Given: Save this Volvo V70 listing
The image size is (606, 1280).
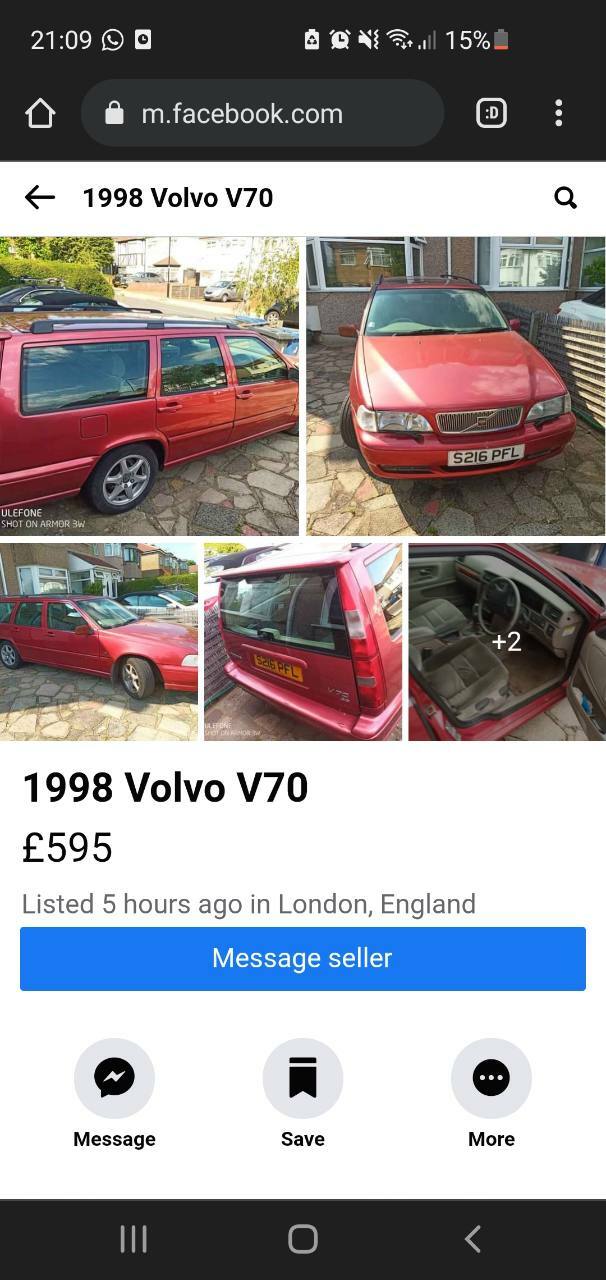Looking at the screenshot, I should click(x=303, y=1078).
